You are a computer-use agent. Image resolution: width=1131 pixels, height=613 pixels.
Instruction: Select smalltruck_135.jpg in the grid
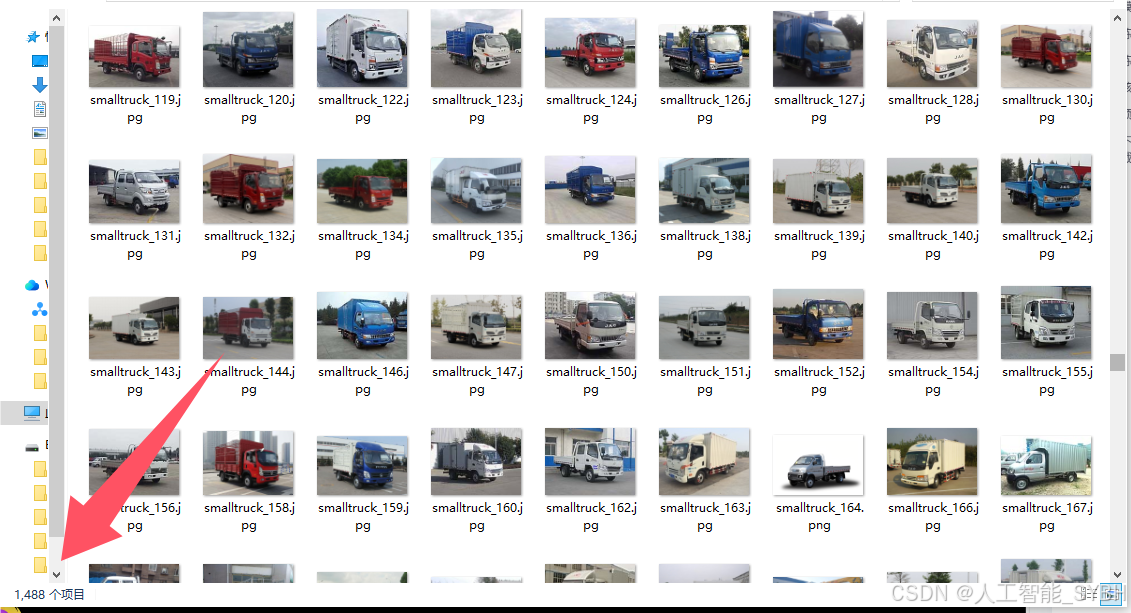(x=476, y=190)
